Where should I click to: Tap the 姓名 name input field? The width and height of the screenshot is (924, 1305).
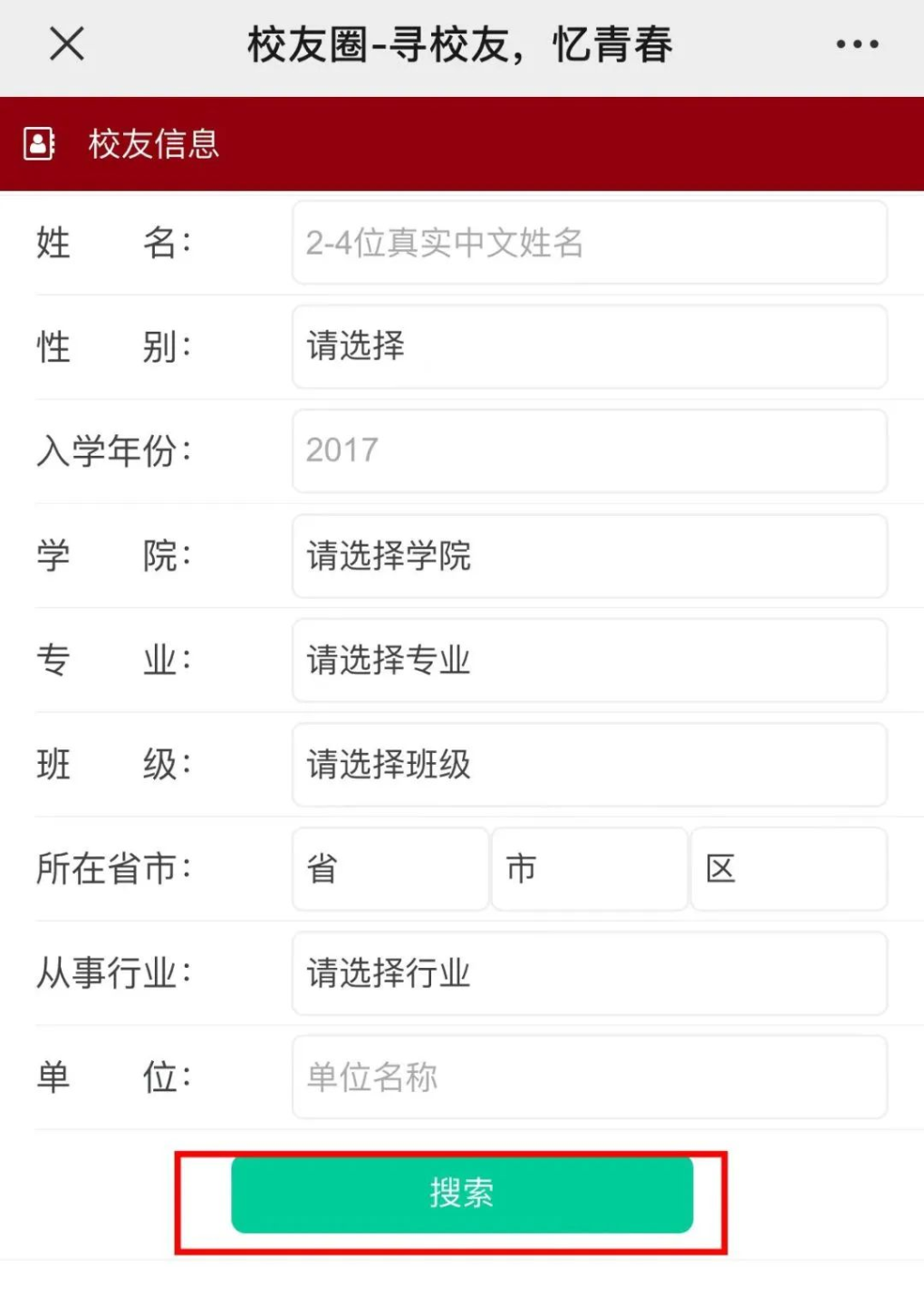589,243
